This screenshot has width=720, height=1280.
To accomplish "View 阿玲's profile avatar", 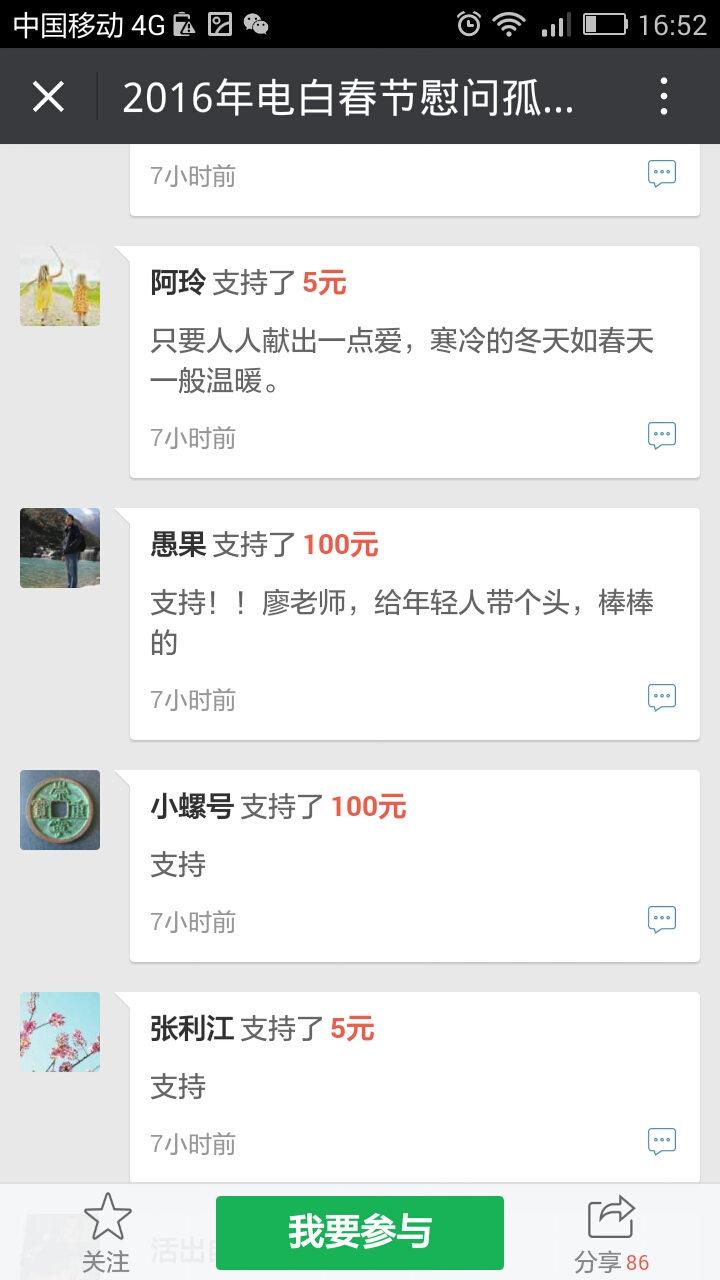I will coord(60,286).
